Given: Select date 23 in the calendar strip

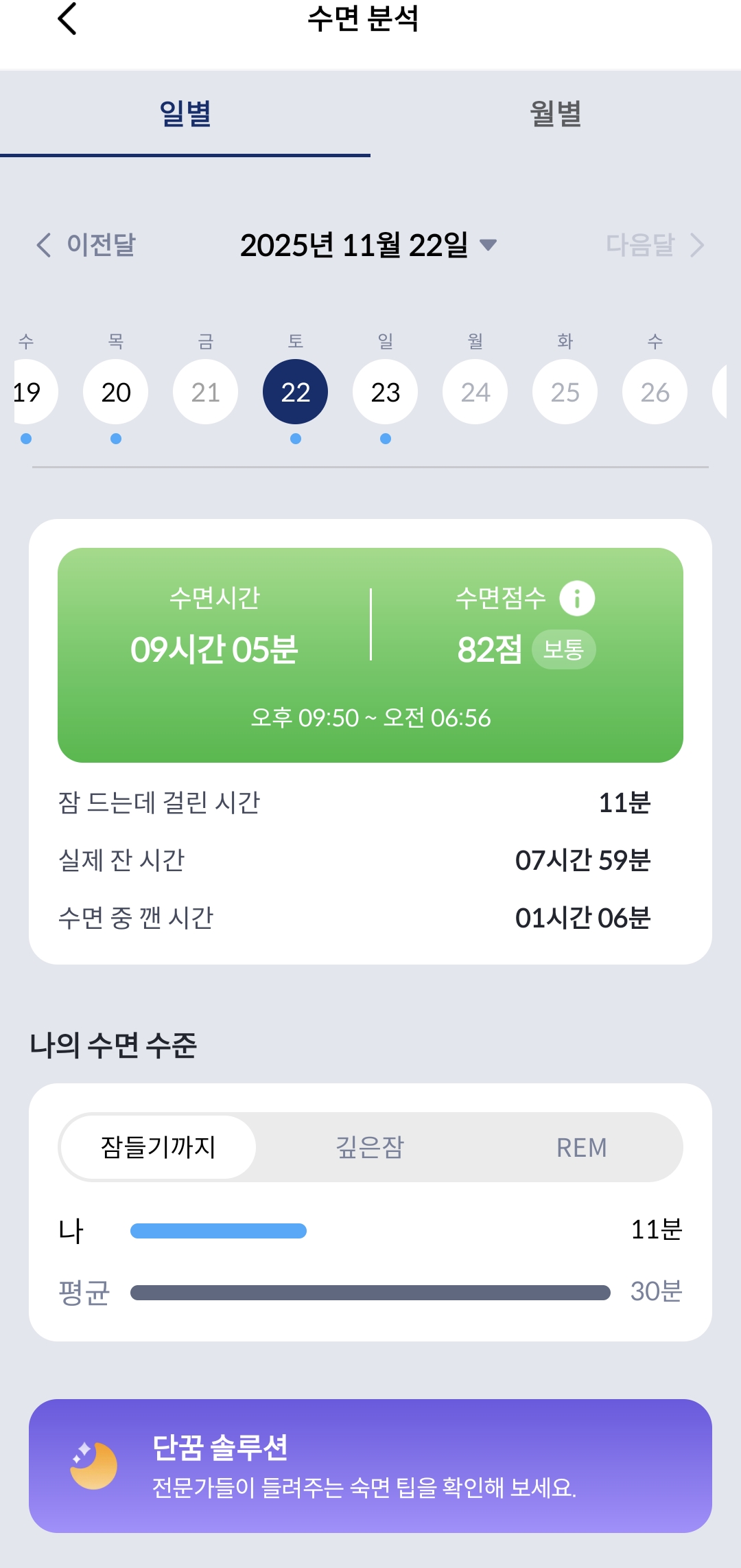Looking at the screenshot, I should click(385, 391).
